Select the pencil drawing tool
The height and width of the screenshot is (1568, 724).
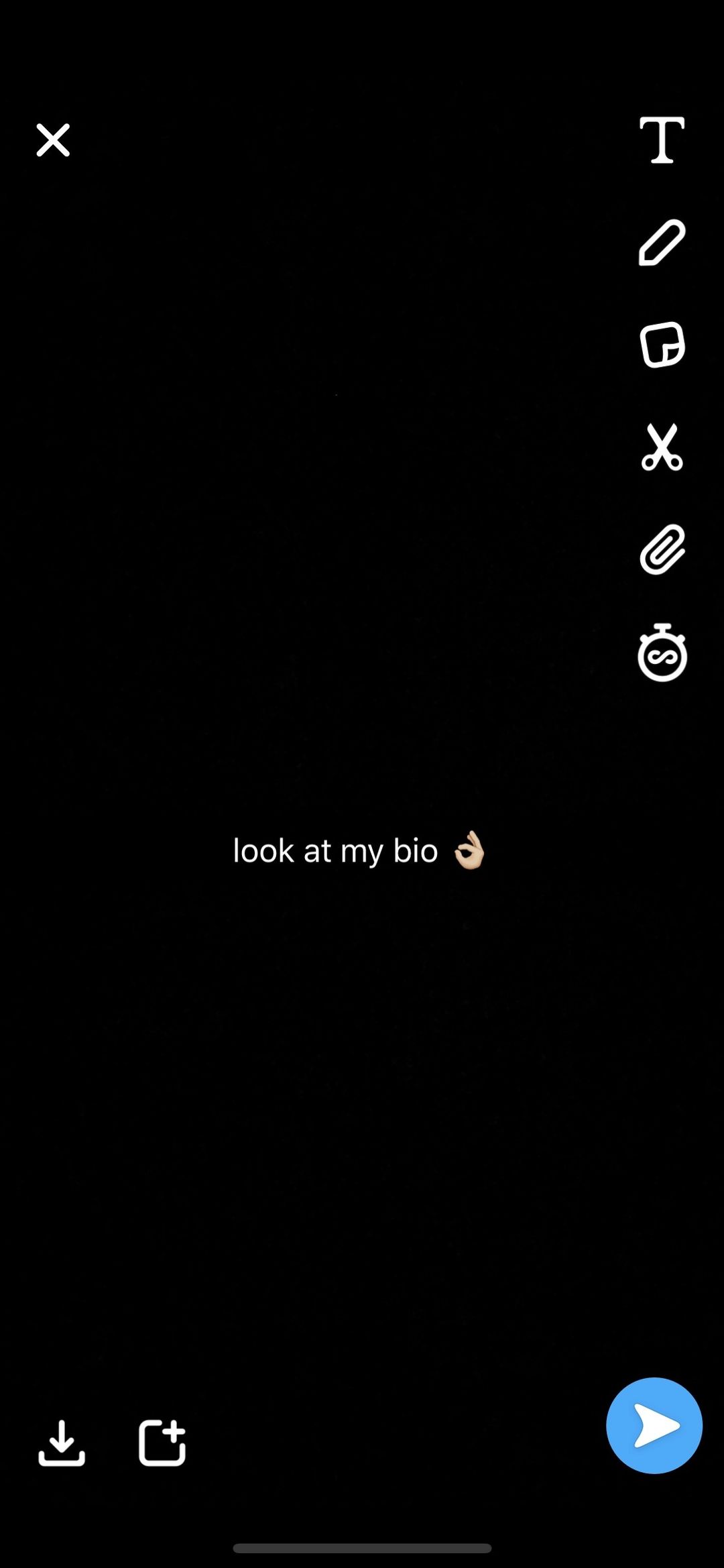662,242
